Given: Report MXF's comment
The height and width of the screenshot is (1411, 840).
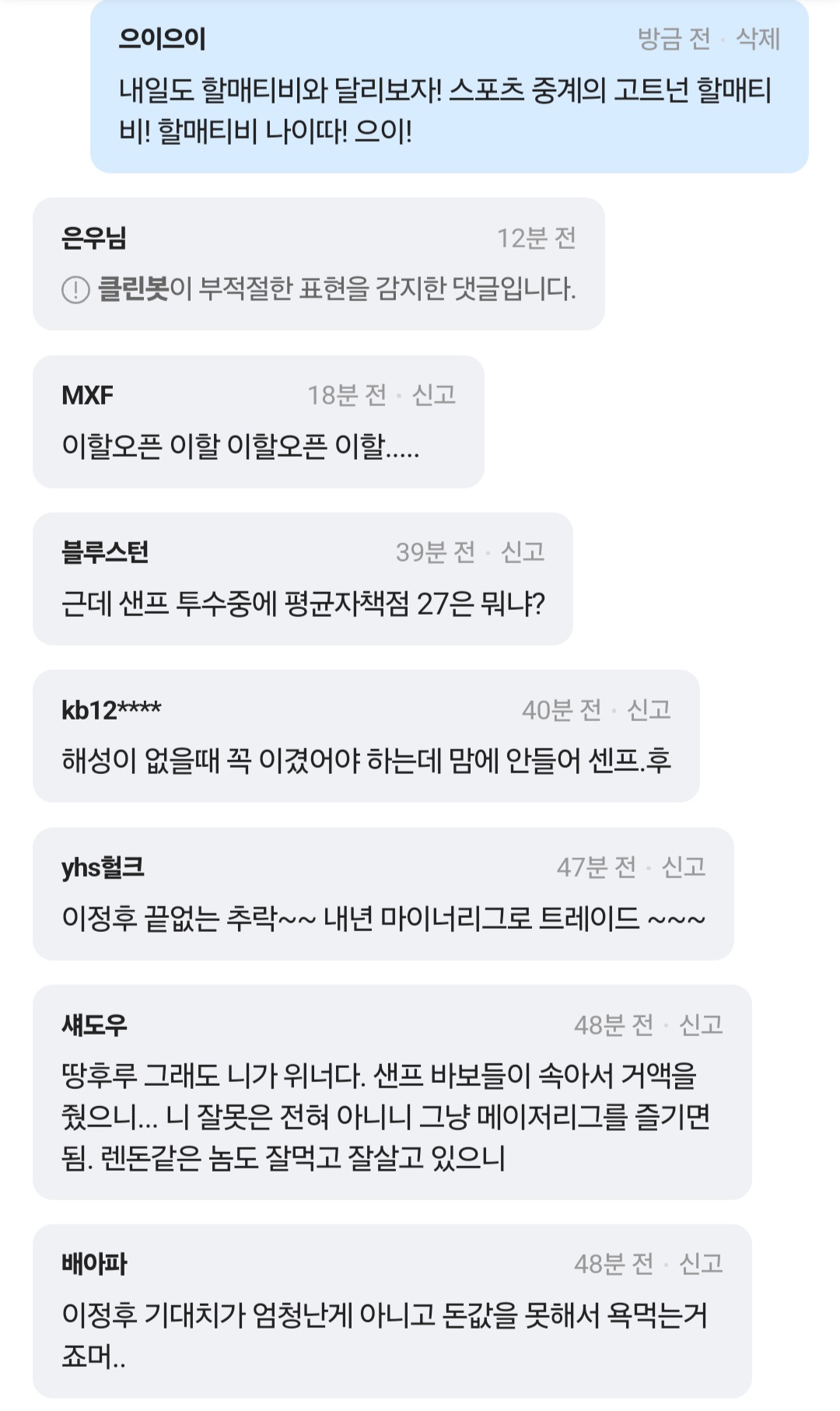Looking at the screenshot, I should pyautogui.click(x=433, y=395).
